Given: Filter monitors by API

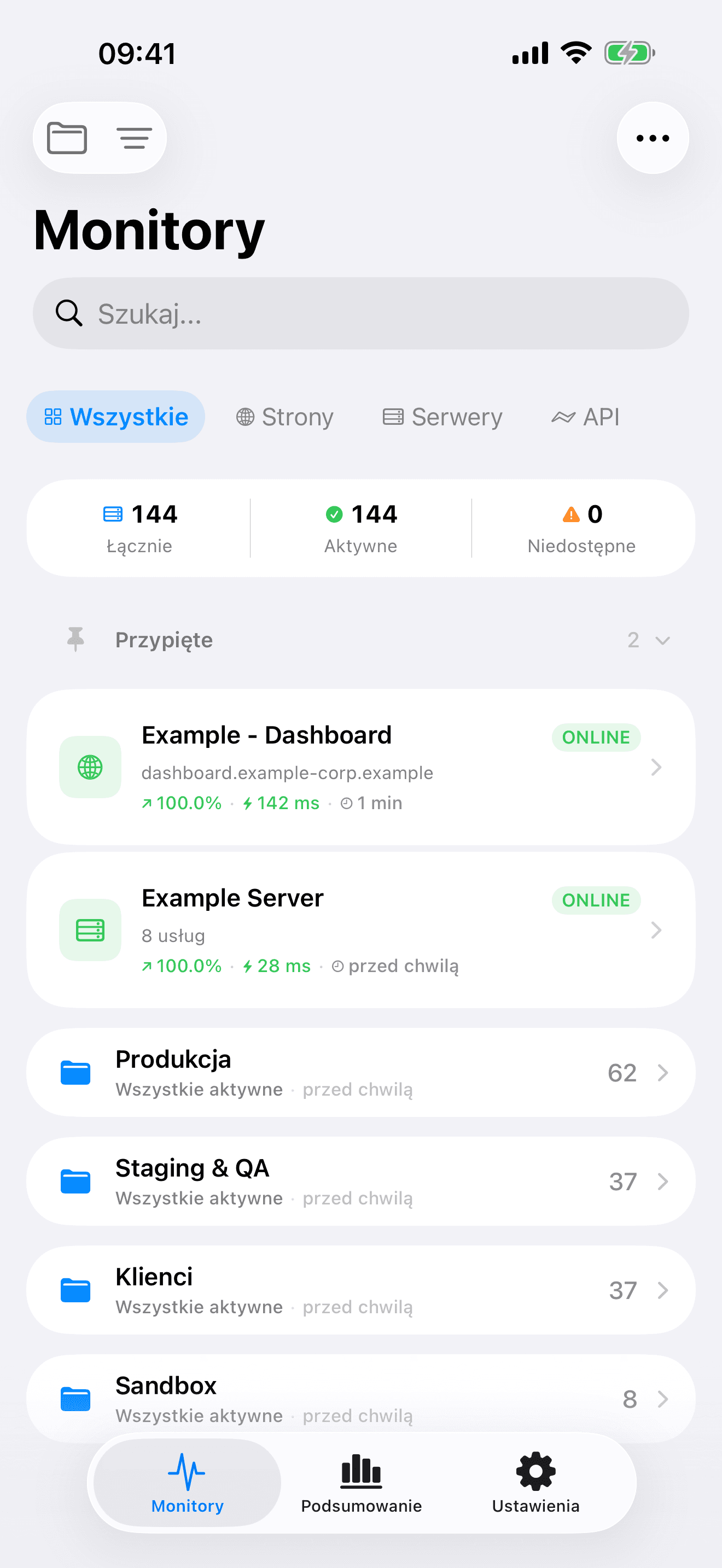Looking at the screenshot, I should tap(585, 417).
